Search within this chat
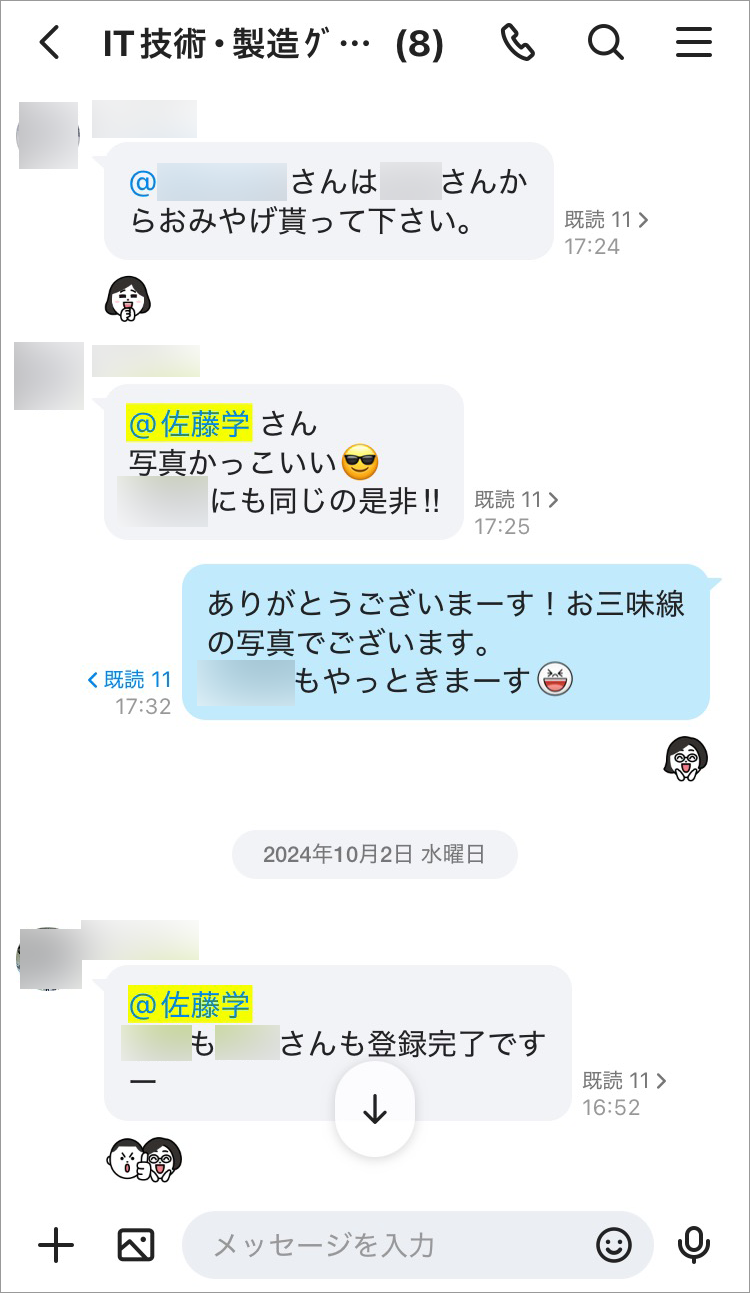The height and width of the screenshot is (1293, 750). (605, 43)
